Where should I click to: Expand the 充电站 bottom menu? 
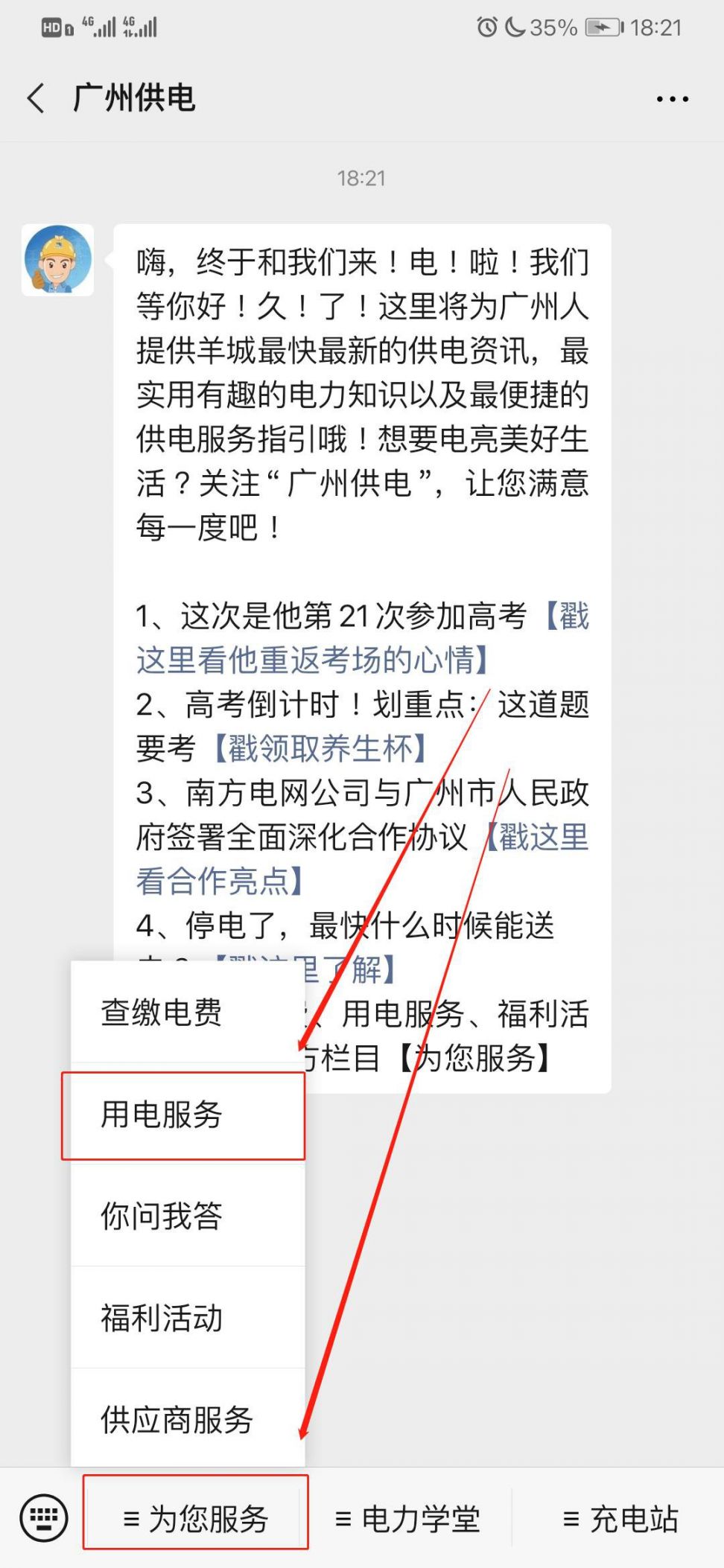(x=620, y=1519)
